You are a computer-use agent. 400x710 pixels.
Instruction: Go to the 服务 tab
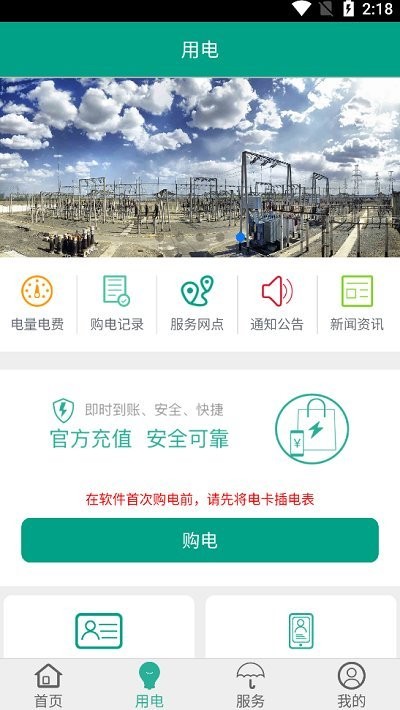pos(250,685)
